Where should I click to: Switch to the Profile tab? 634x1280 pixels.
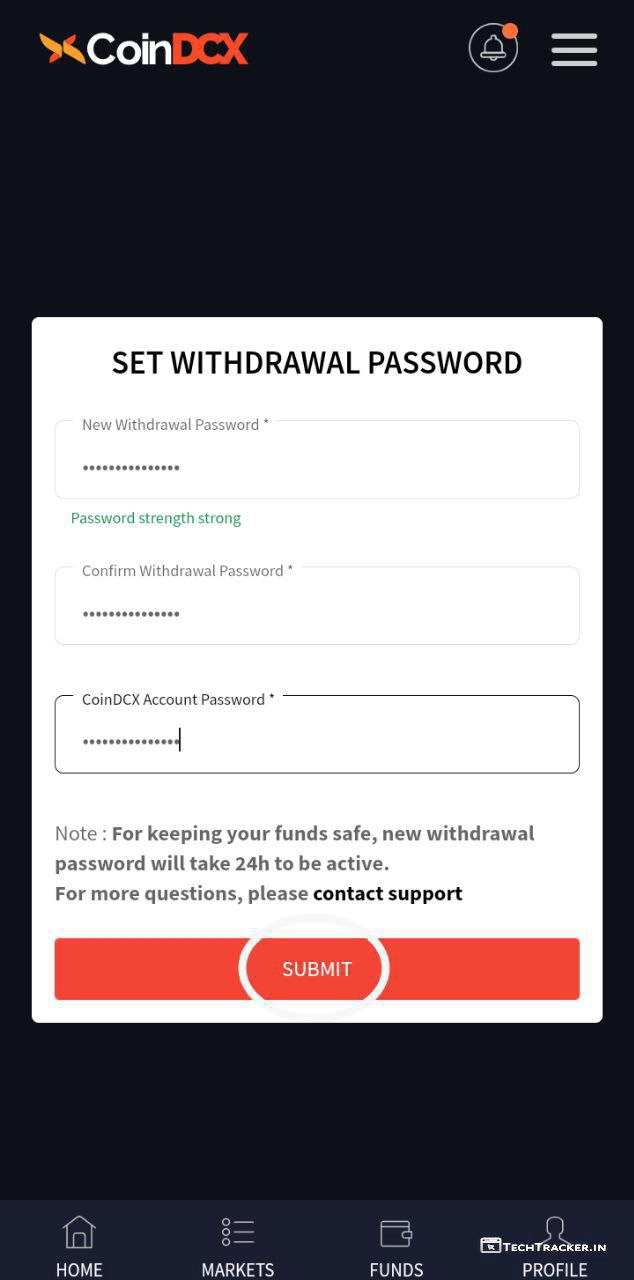[x=554, y=1246]
